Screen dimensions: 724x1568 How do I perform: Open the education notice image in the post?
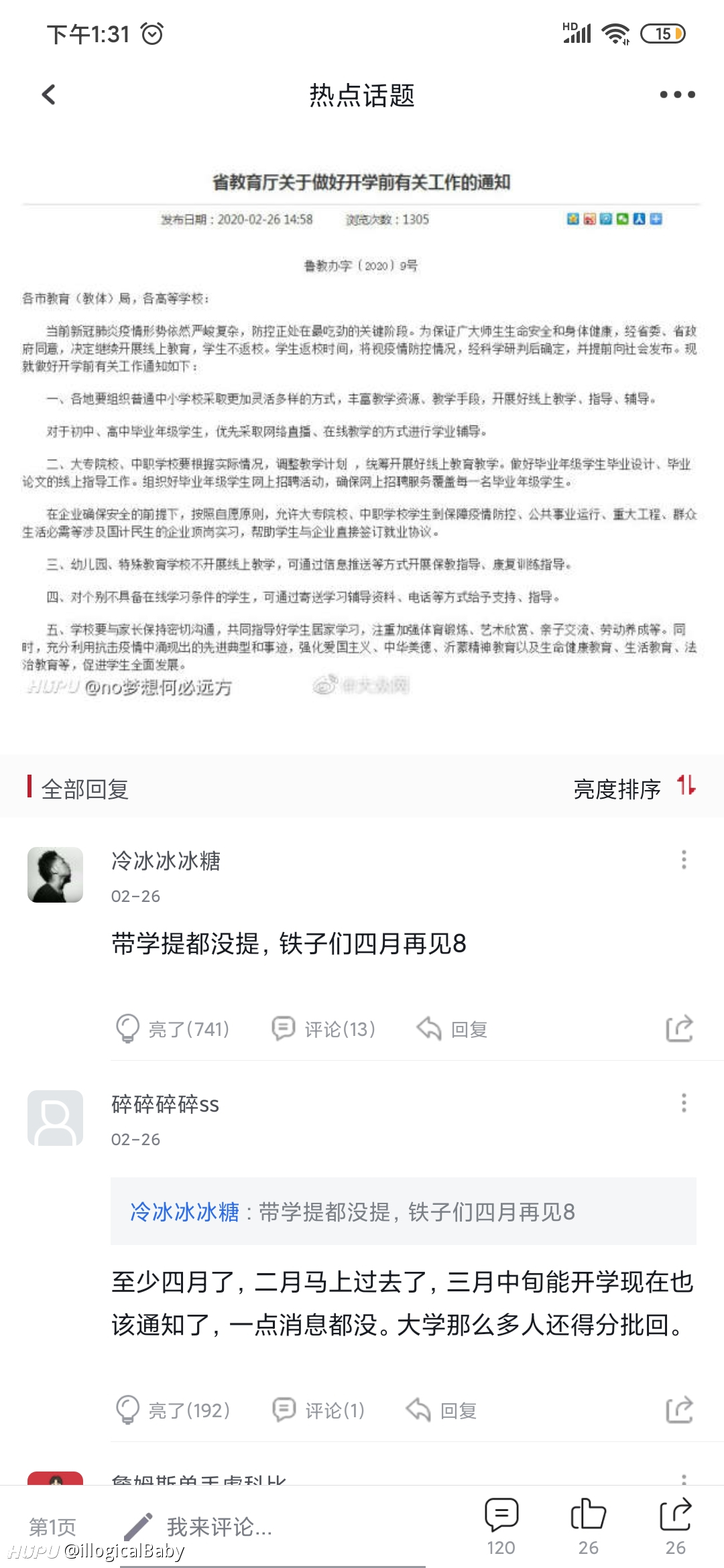361,429
